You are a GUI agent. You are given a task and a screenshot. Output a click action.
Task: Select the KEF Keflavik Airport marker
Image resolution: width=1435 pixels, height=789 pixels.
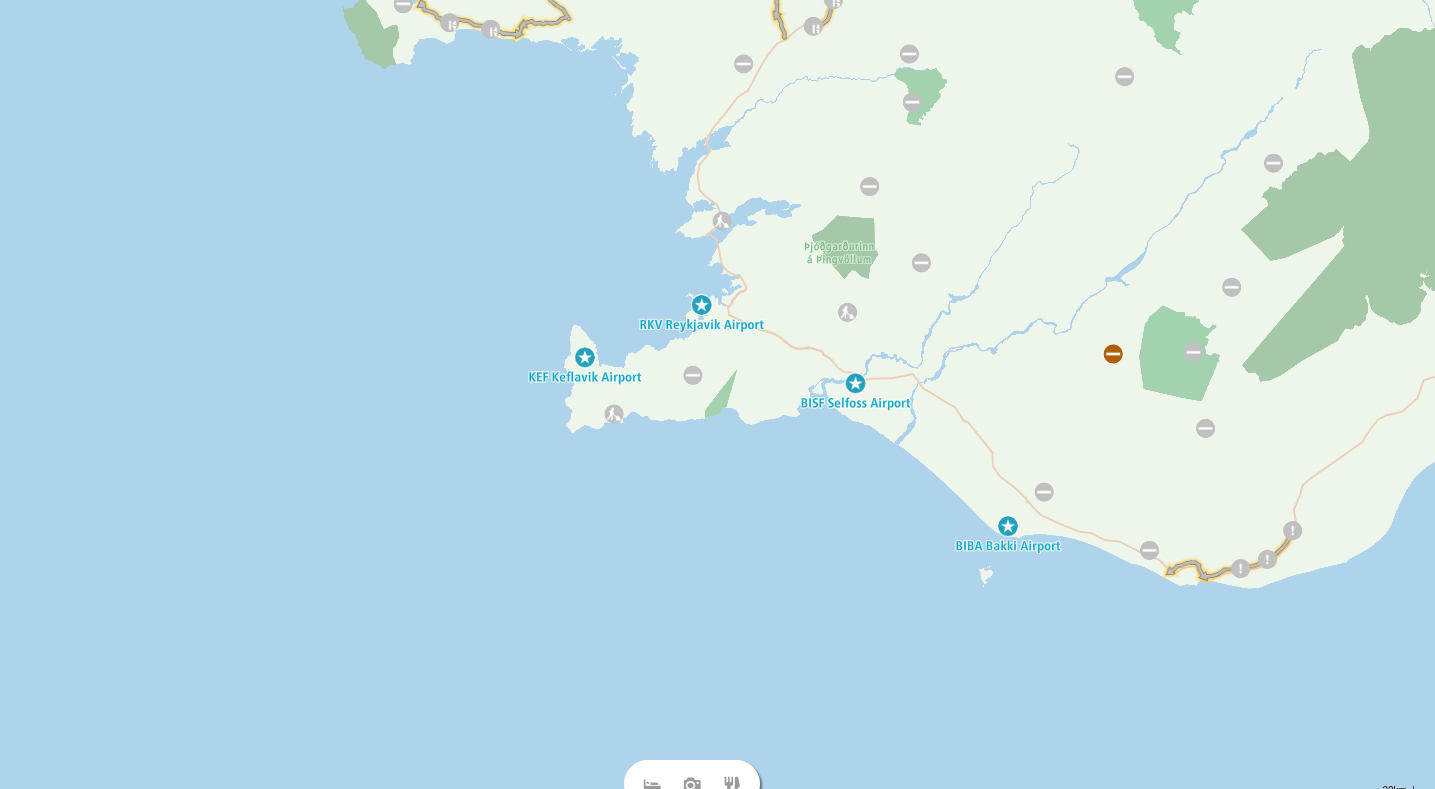585,358
